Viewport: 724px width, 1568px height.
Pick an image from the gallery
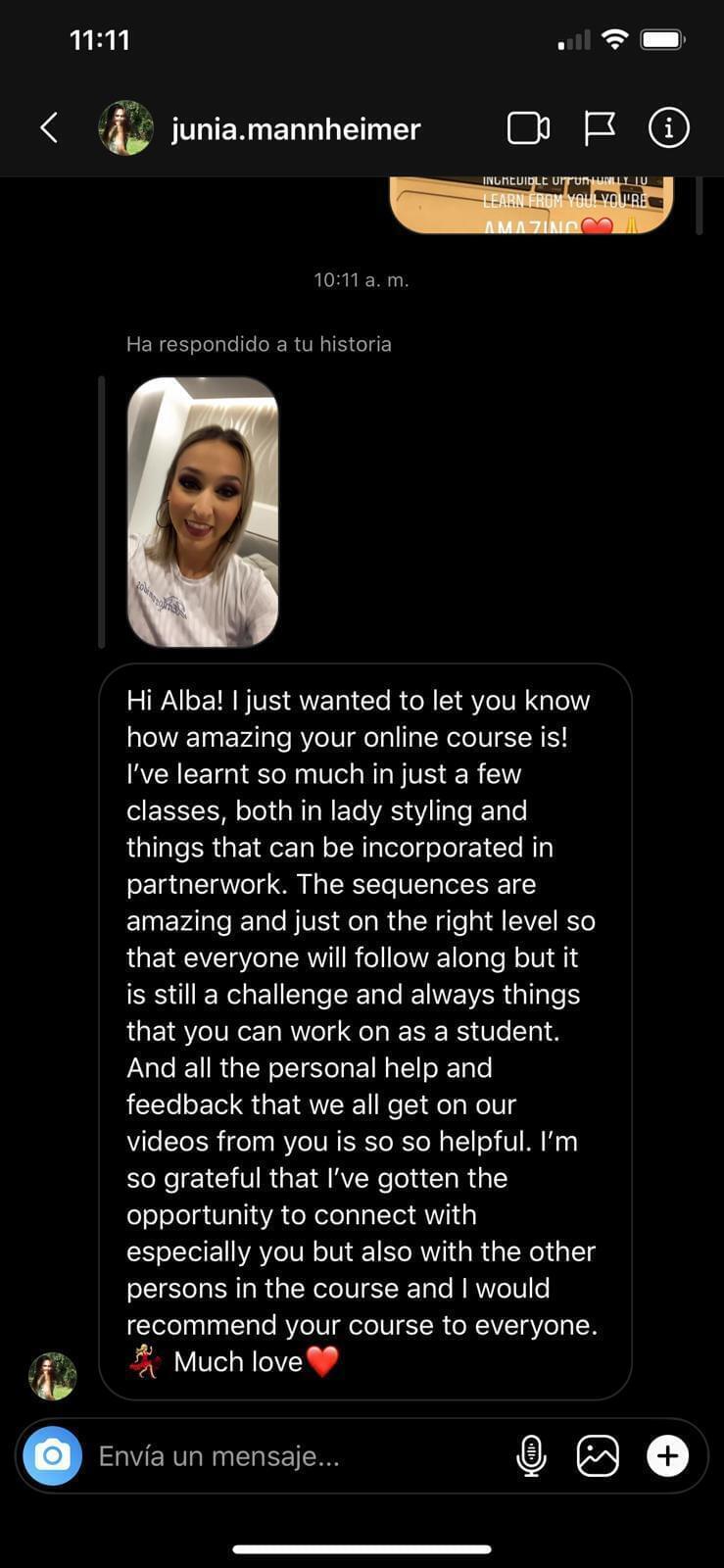point(598,1455)
